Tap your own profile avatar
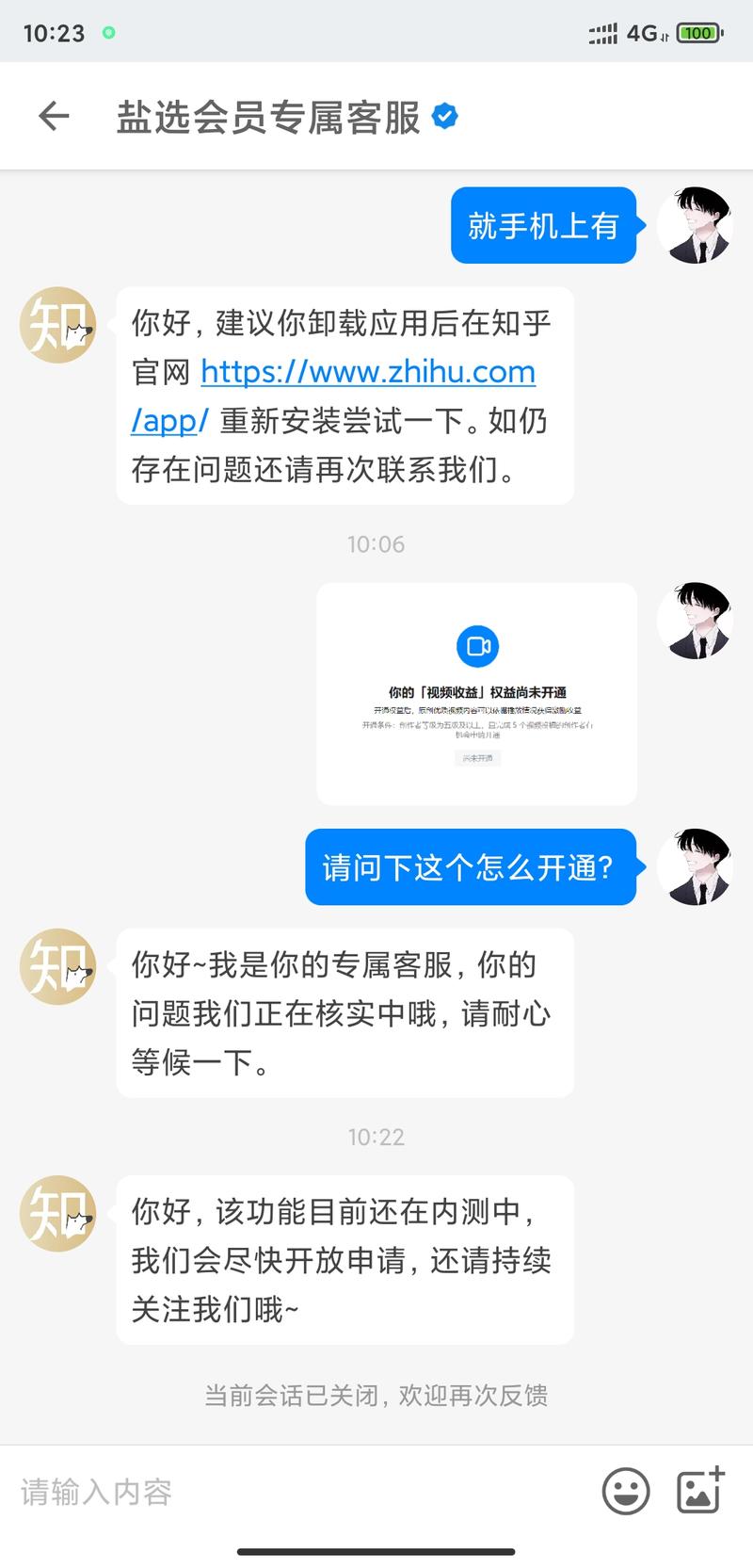This screenshot has height=1568, width=753. tap(696, 227)
